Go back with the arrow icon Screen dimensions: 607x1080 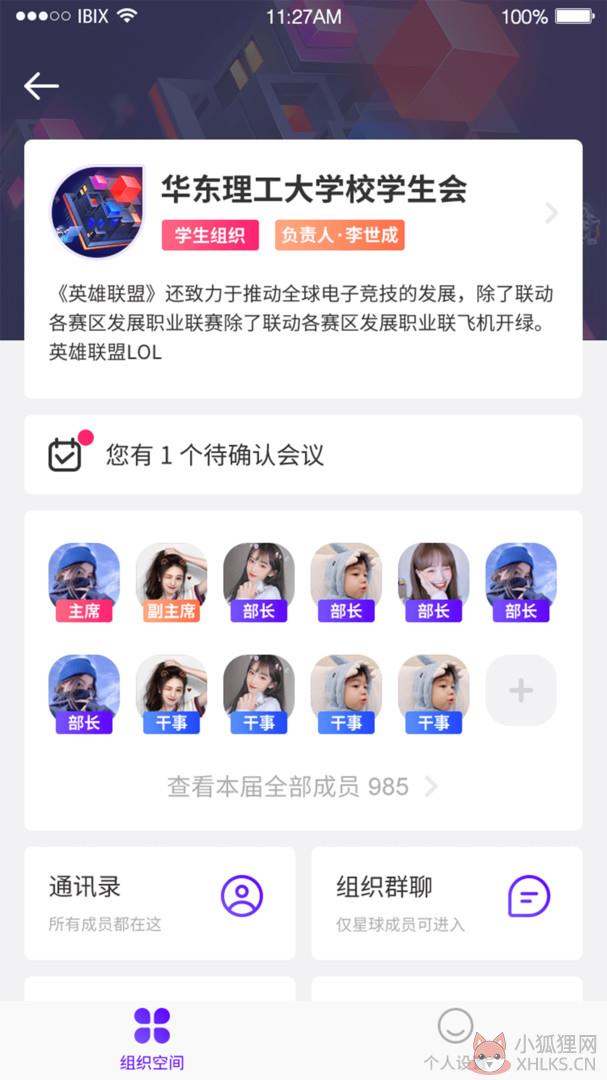tap(41, 86)
